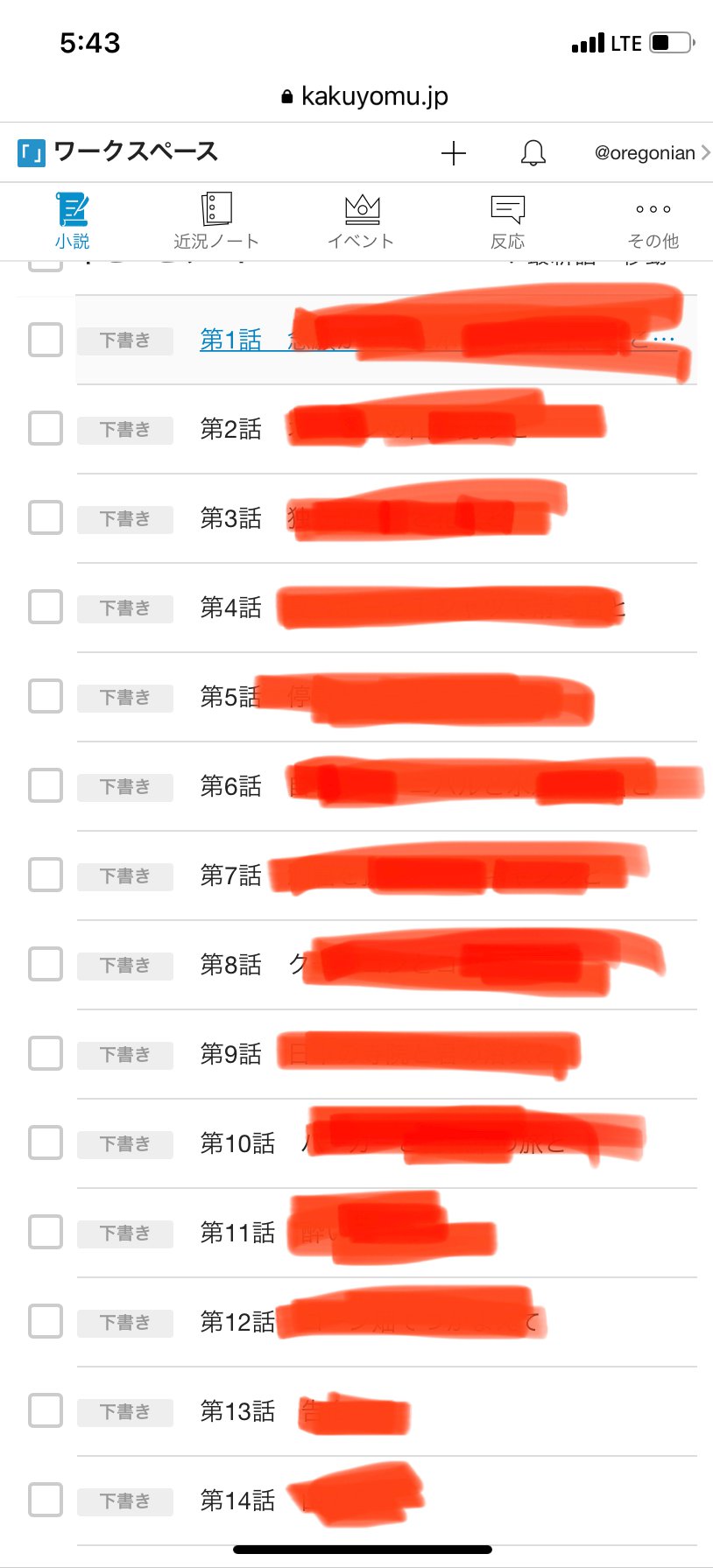Switch to the 近況ノート tab
The image size is (713, 1568).
[216, 221]
